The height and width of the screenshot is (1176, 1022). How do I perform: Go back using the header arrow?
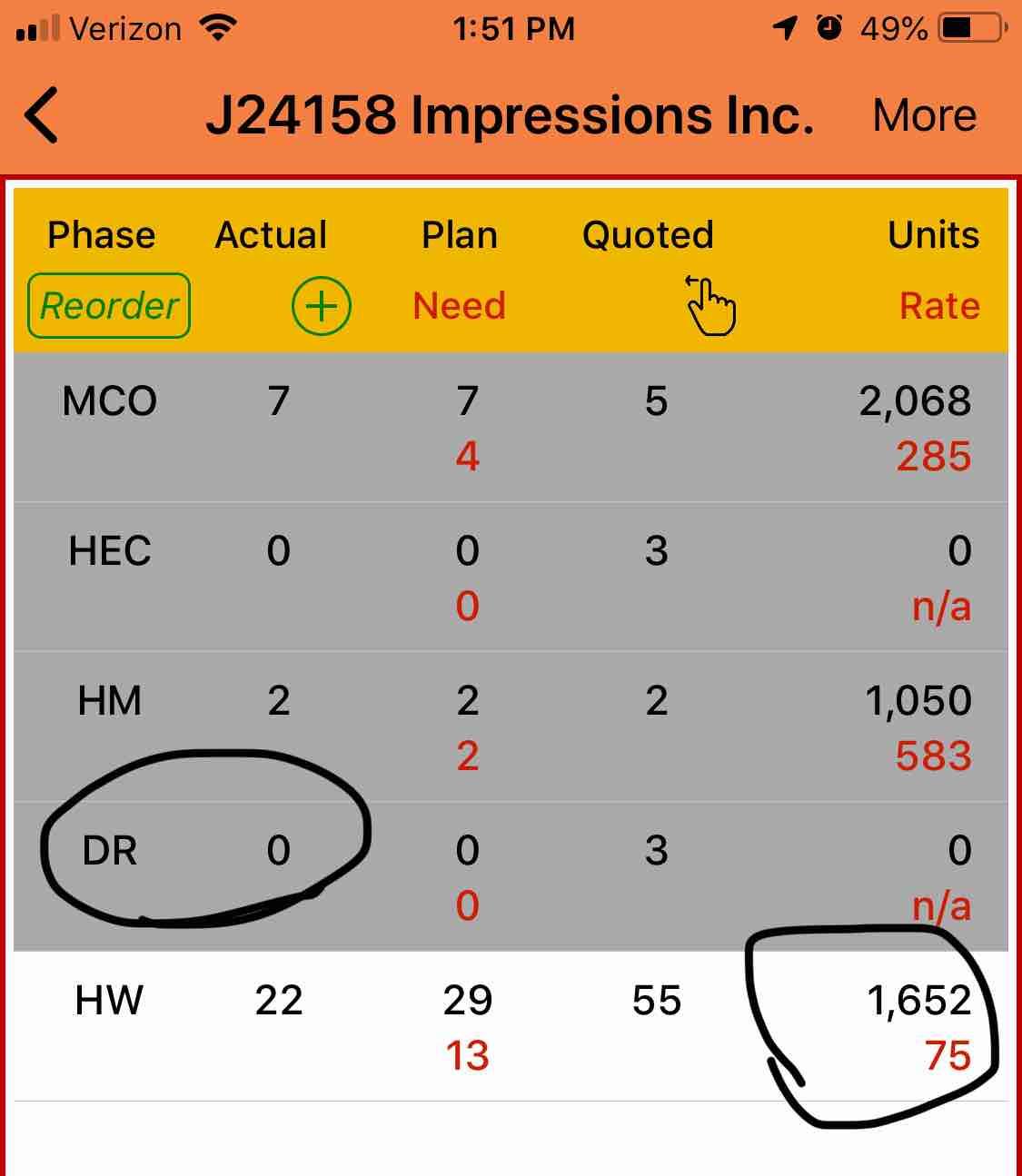pos(42,115)
